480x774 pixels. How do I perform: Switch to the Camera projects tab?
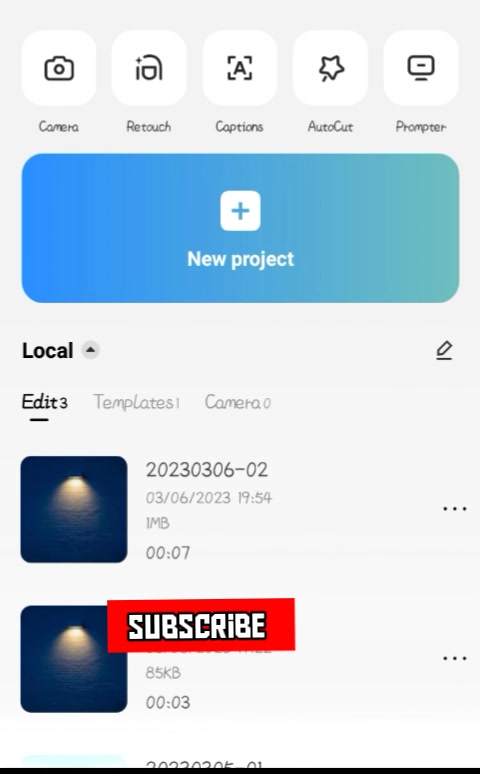pos(238,402)
